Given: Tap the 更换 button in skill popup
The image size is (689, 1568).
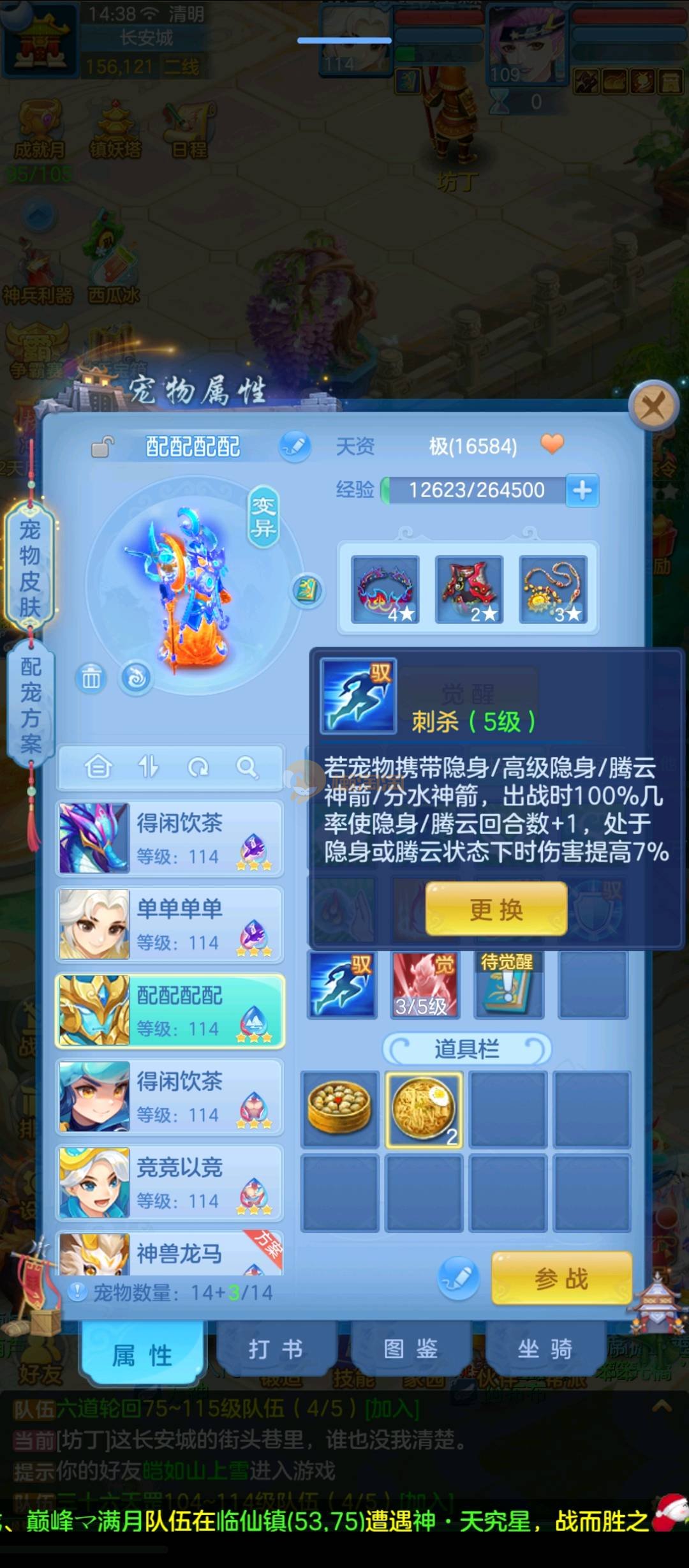Looking at the screenshot, I should (496, 909).
